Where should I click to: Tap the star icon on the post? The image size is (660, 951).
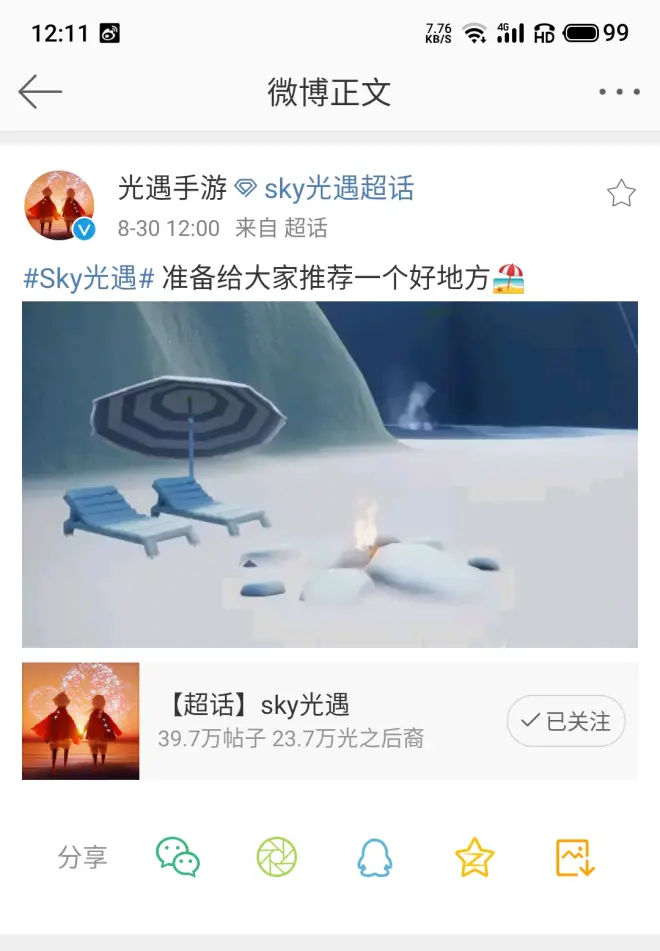pos(621,193)
